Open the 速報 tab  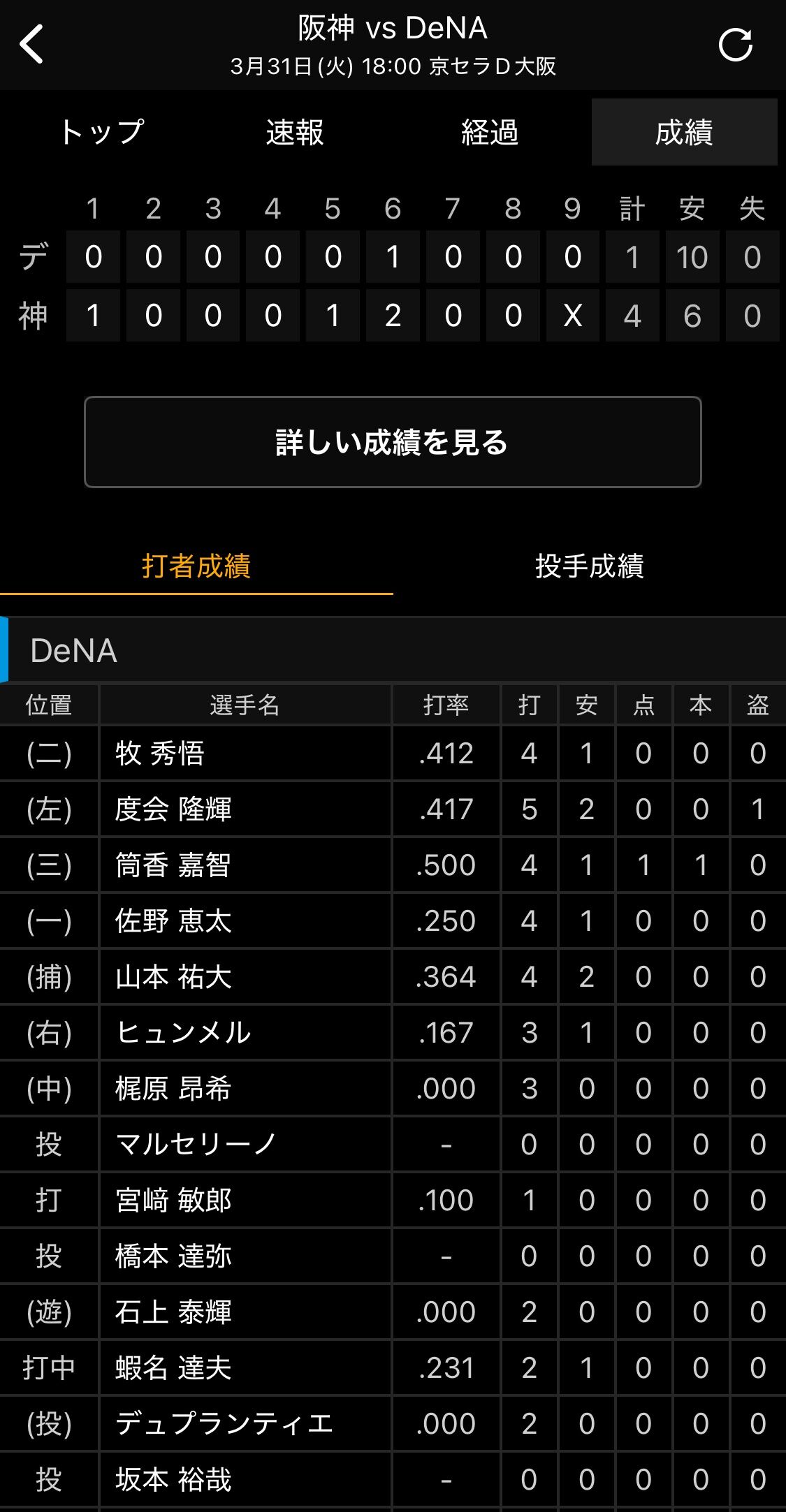tap(295, 132)
